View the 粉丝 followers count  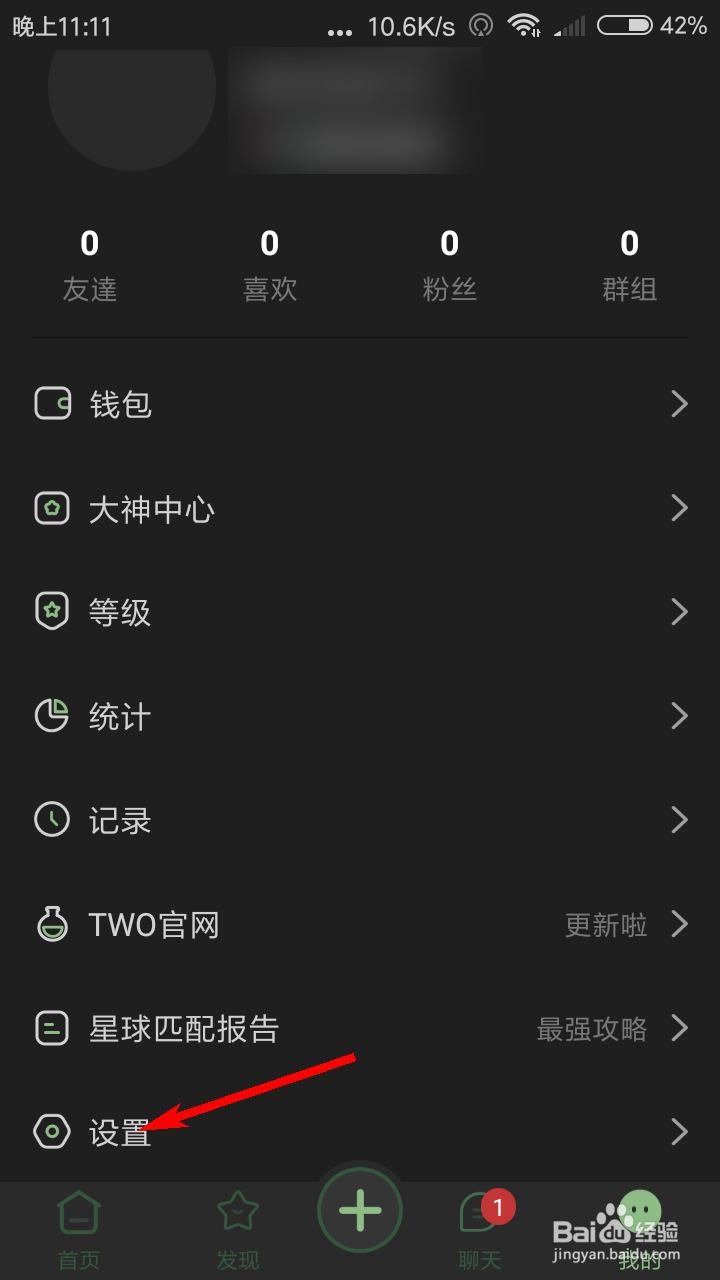450,260
